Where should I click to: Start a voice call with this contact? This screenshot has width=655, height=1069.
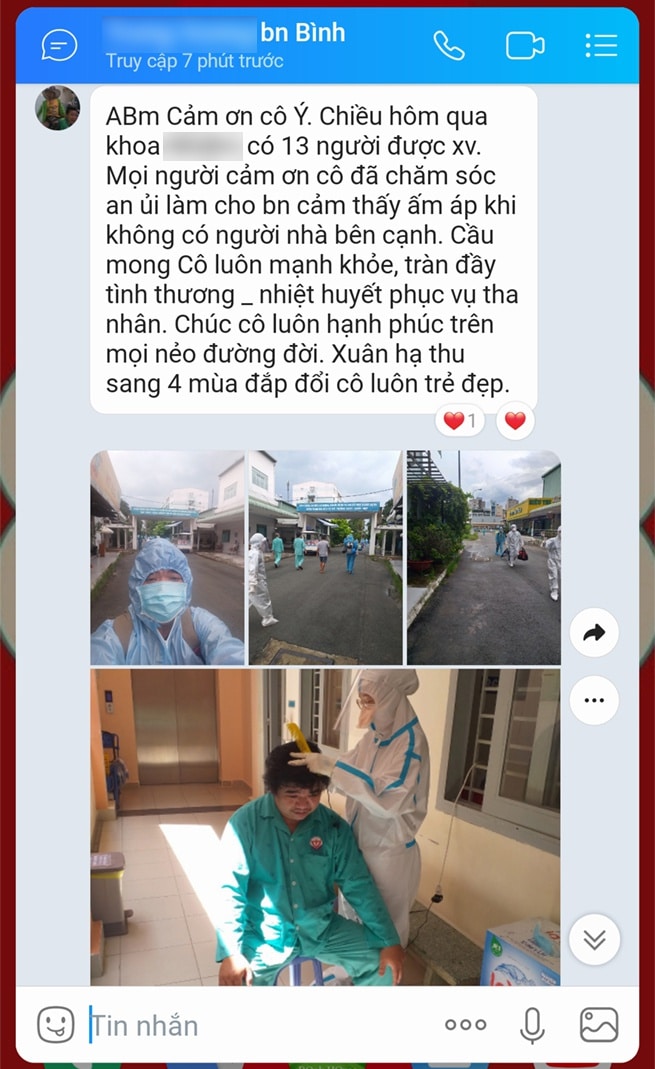tap(449, 46)
